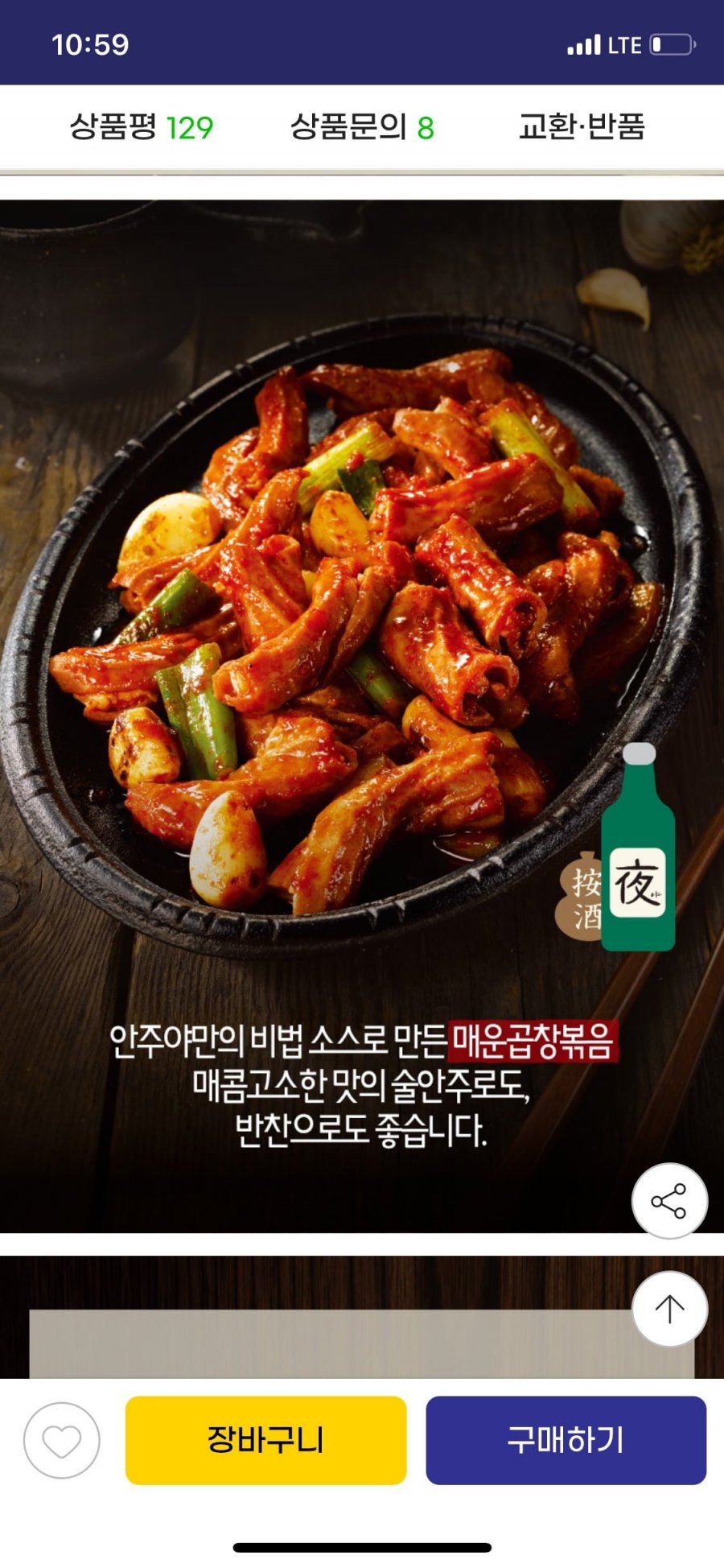Screen dimensions: 724x1568
Task: Share this product
Action: [x=669, y=1201]
